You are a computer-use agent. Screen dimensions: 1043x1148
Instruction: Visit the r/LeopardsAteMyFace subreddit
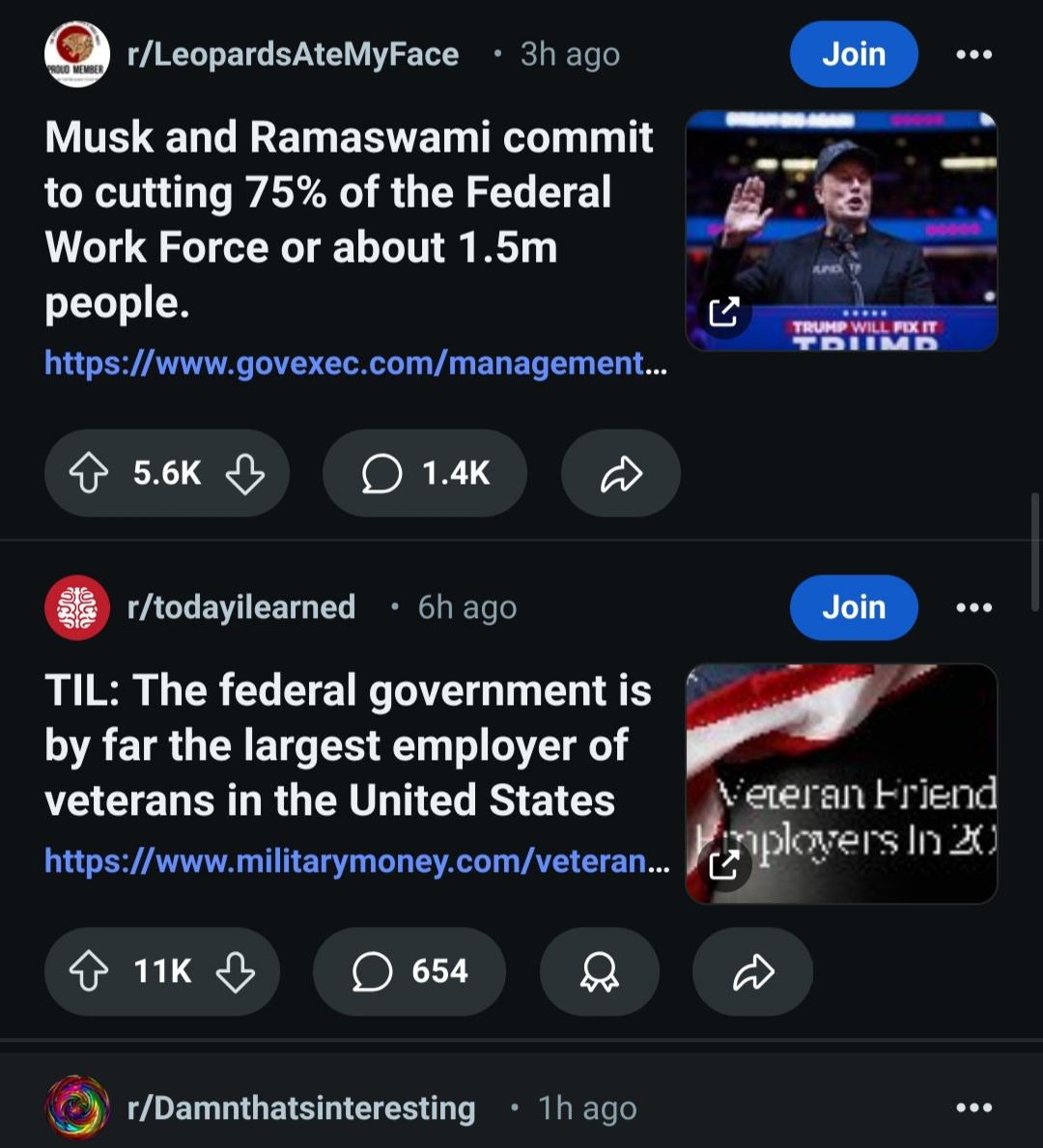tap(293, 55)
